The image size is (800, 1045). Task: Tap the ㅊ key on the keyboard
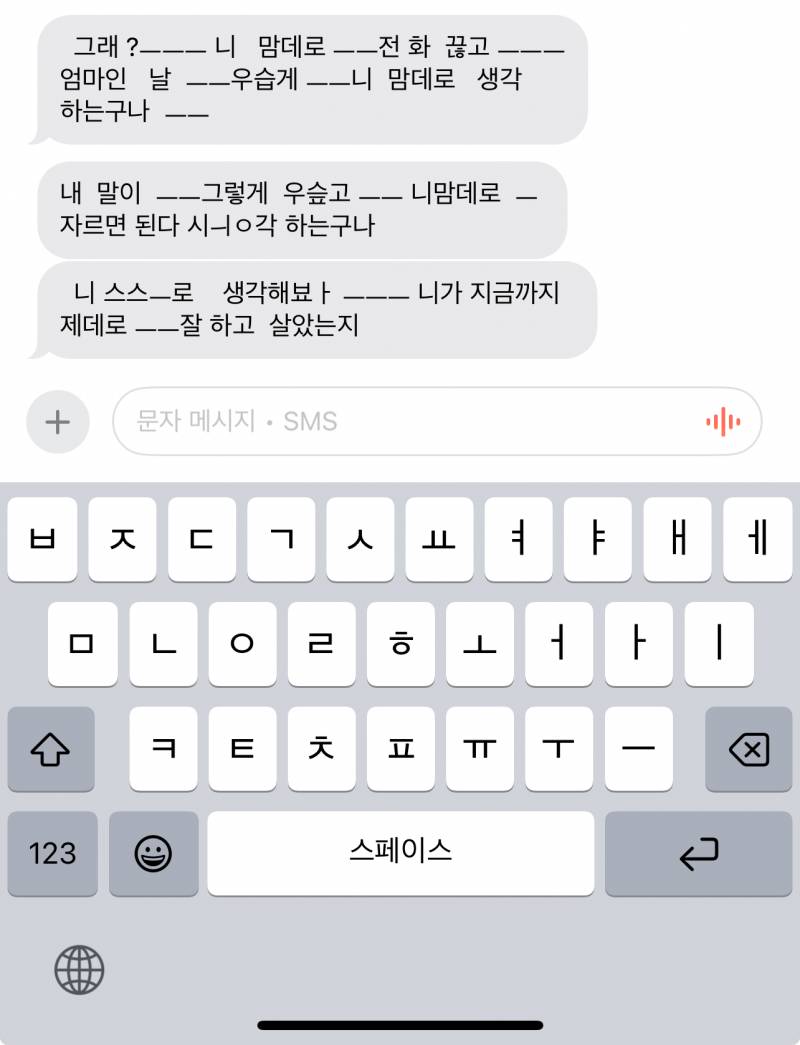321,749
